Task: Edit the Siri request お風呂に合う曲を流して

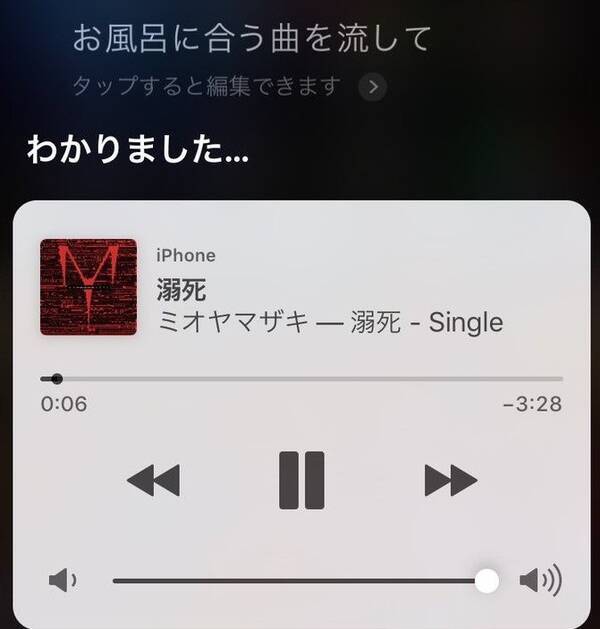Action: click(251, 39)
